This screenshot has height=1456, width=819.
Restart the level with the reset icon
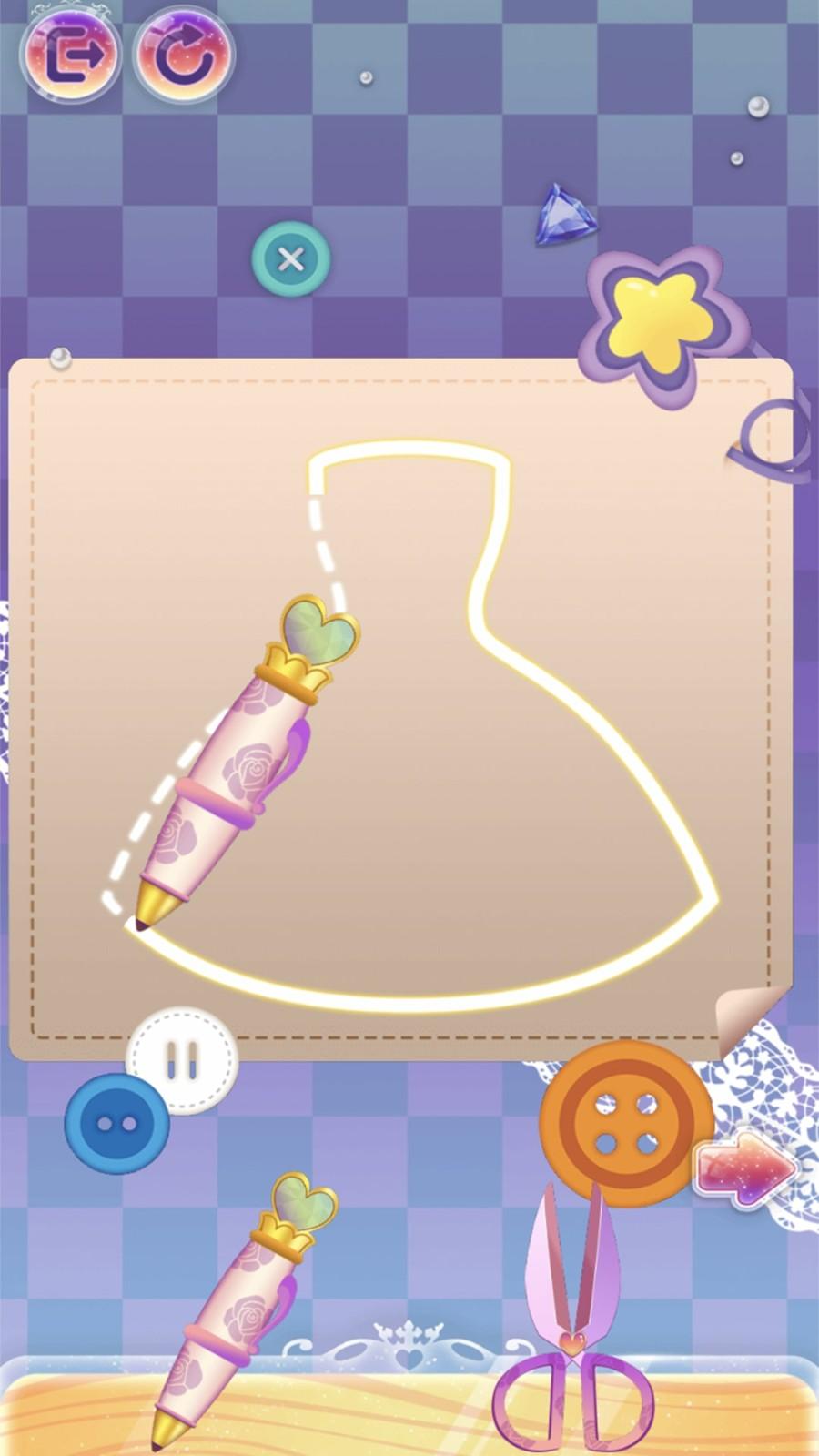(x=185, y=54)
